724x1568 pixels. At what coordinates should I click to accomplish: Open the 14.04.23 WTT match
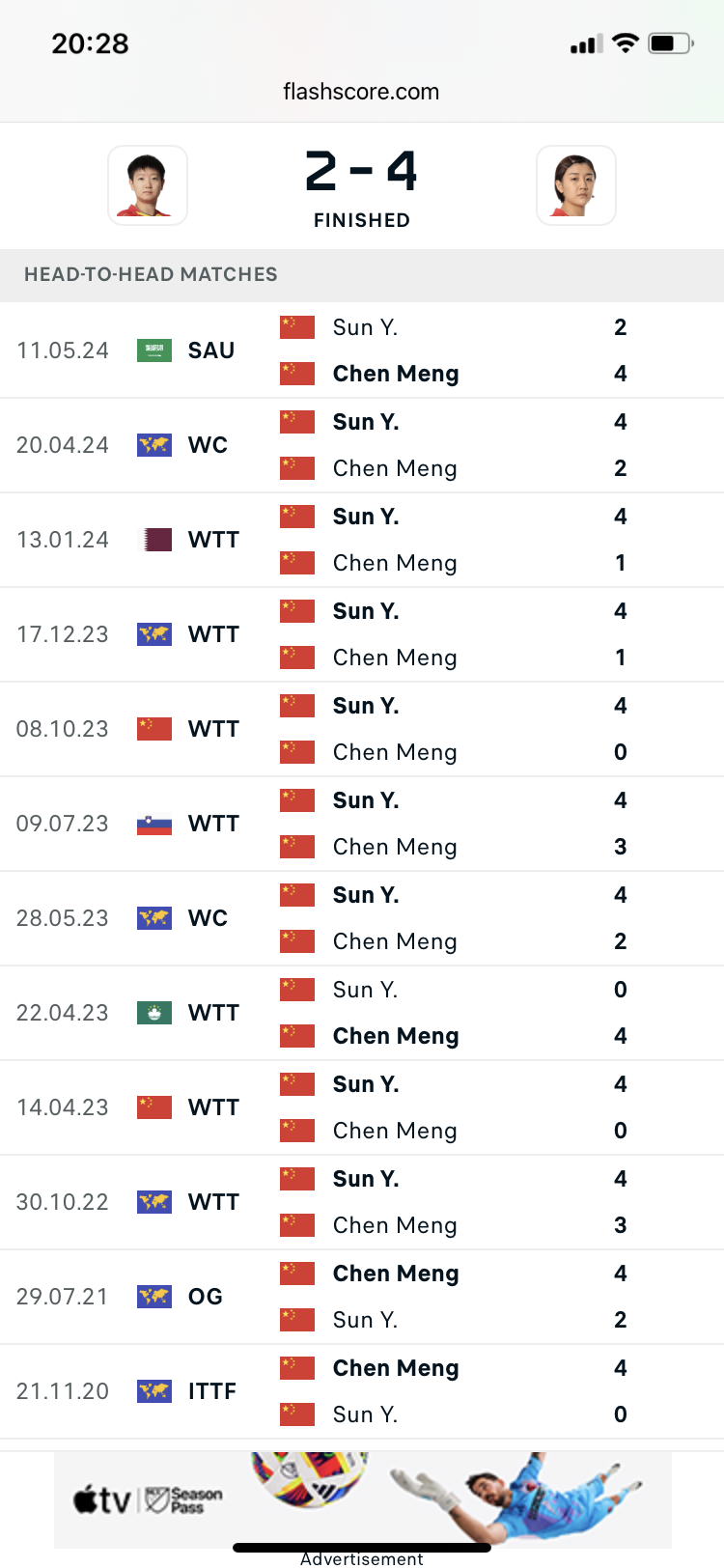point(362,1107)
